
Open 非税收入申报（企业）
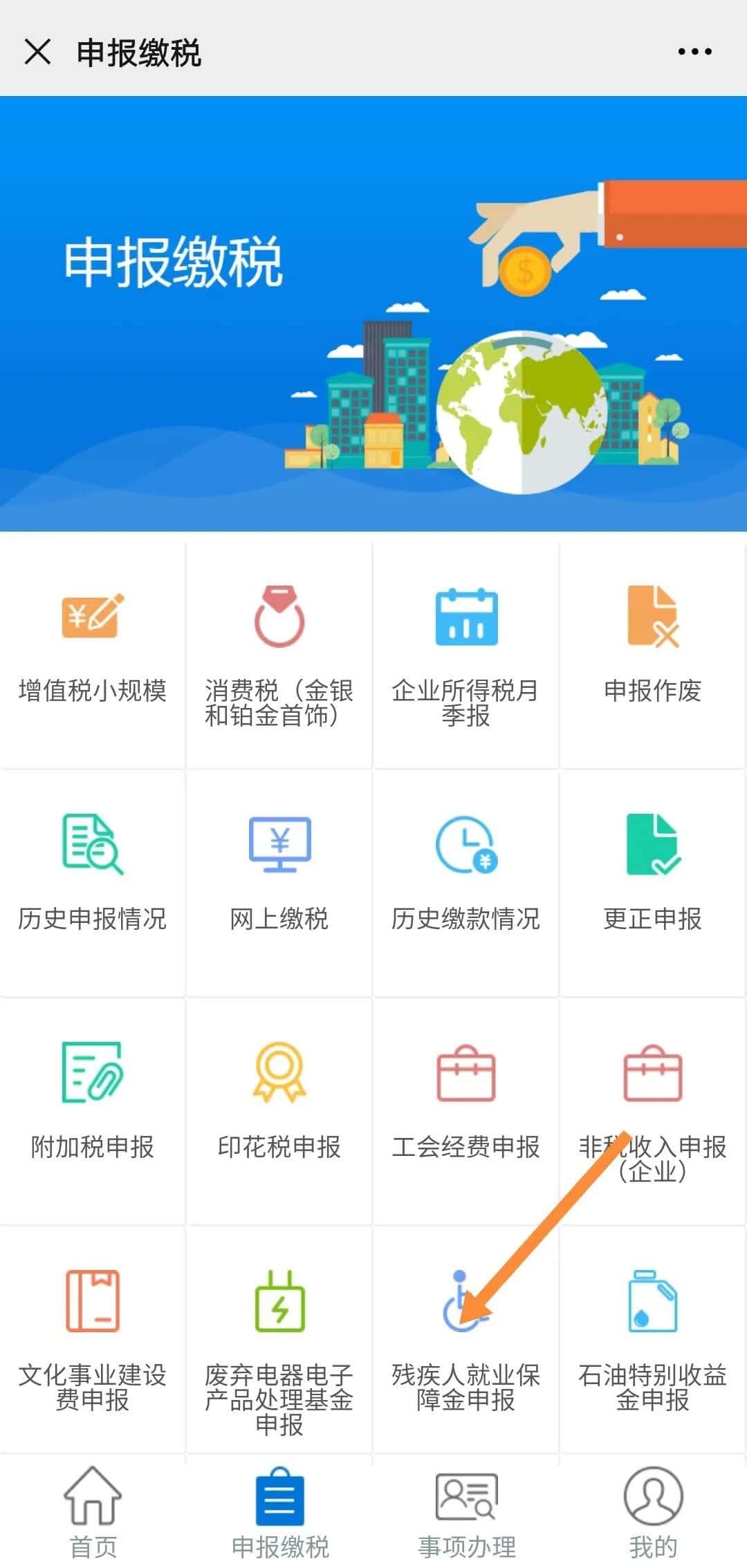click(653, 1110)
